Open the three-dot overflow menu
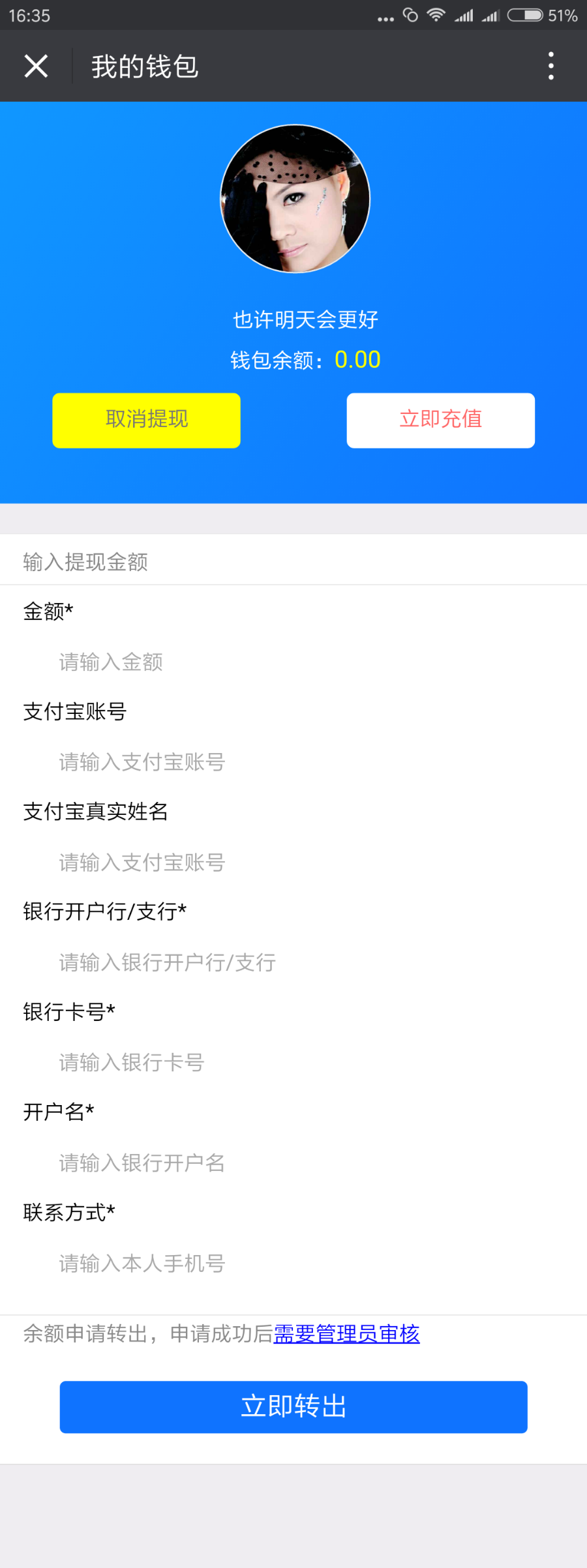587x1568 pixels. (x=551, y=66)
